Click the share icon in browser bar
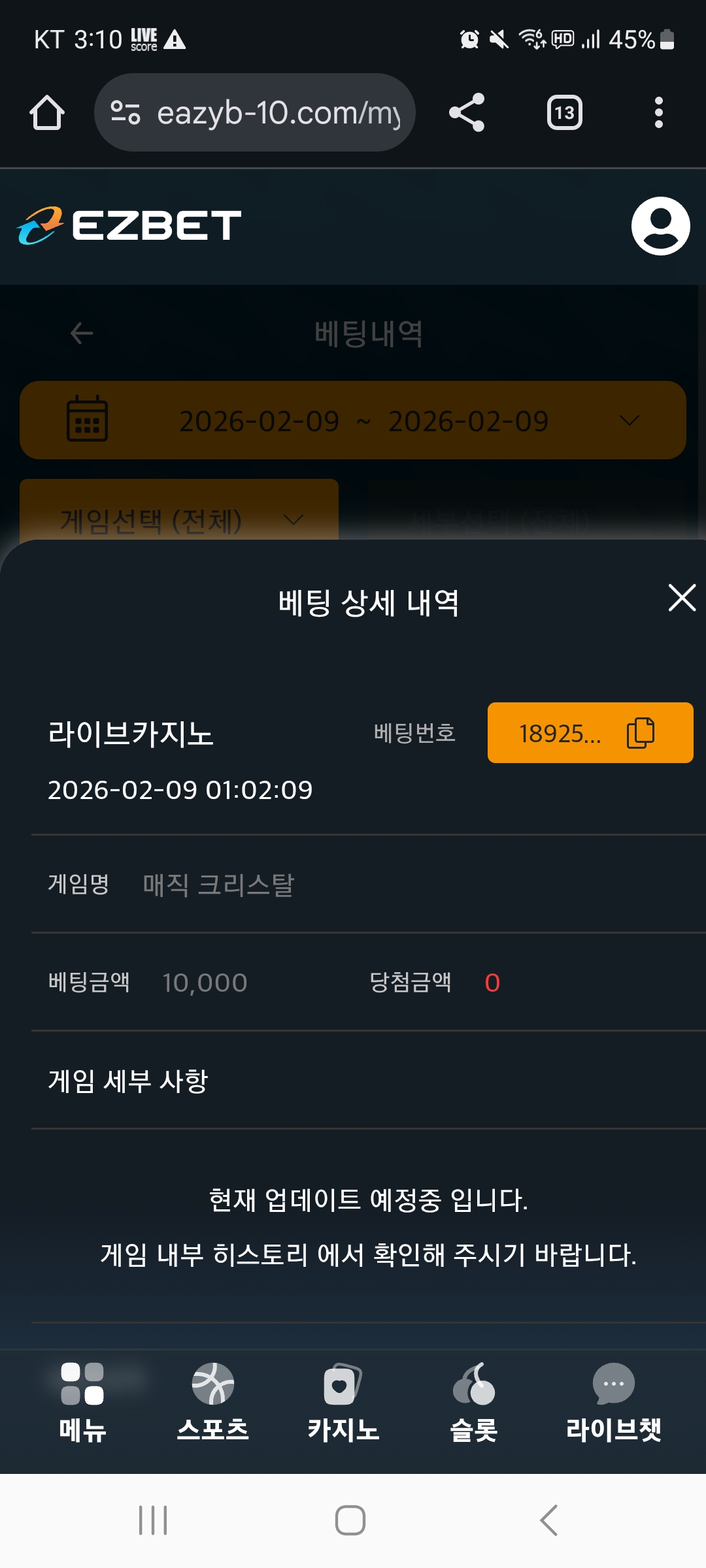The image size is (706, 1568). [468, 111]
